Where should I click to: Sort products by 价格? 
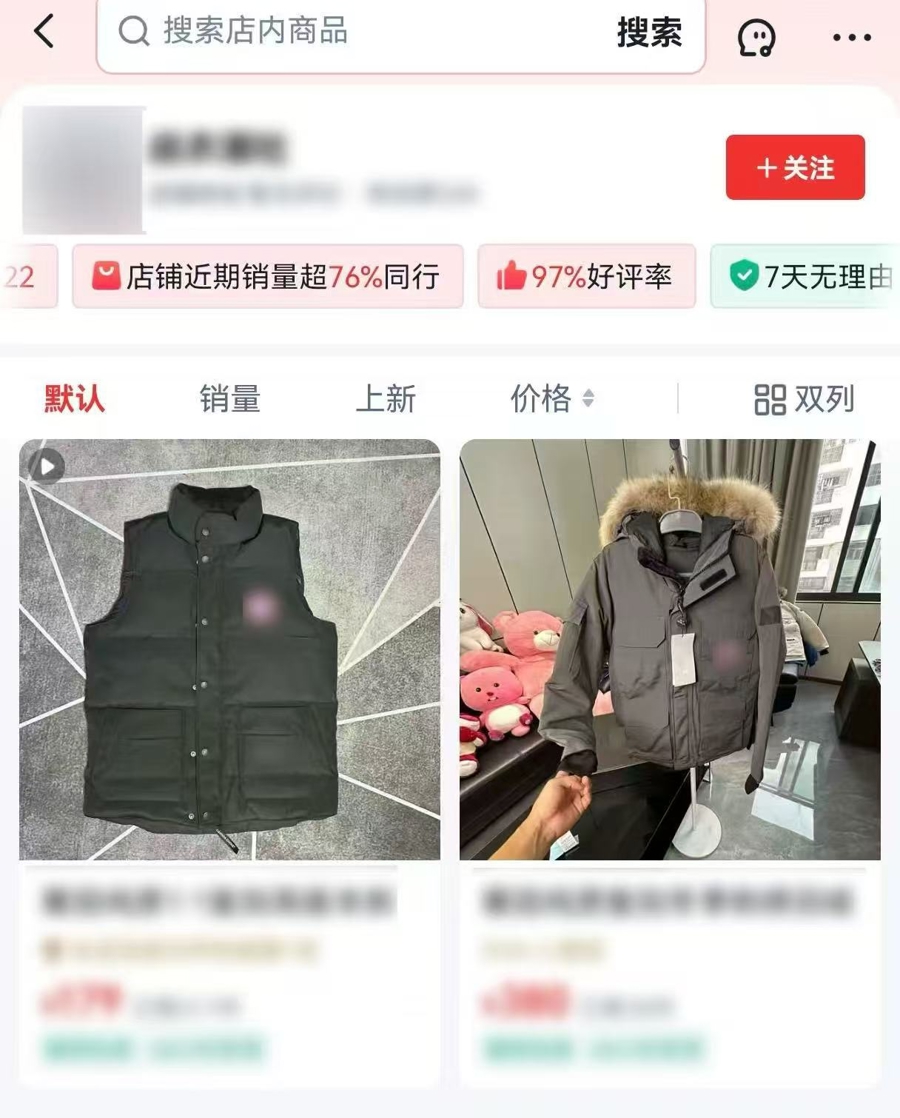coord(551,399)
